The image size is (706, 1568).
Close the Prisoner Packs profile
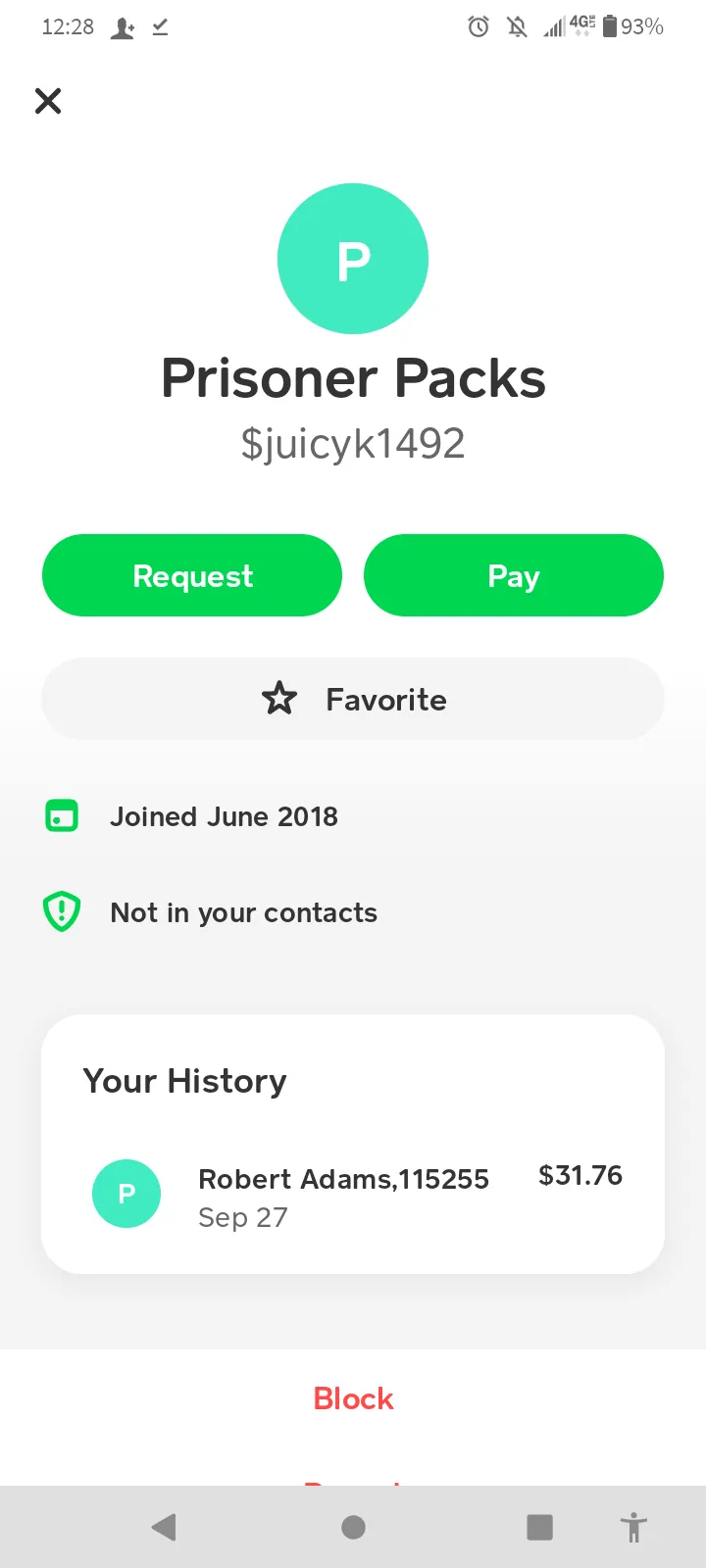(x=48, y=101)
